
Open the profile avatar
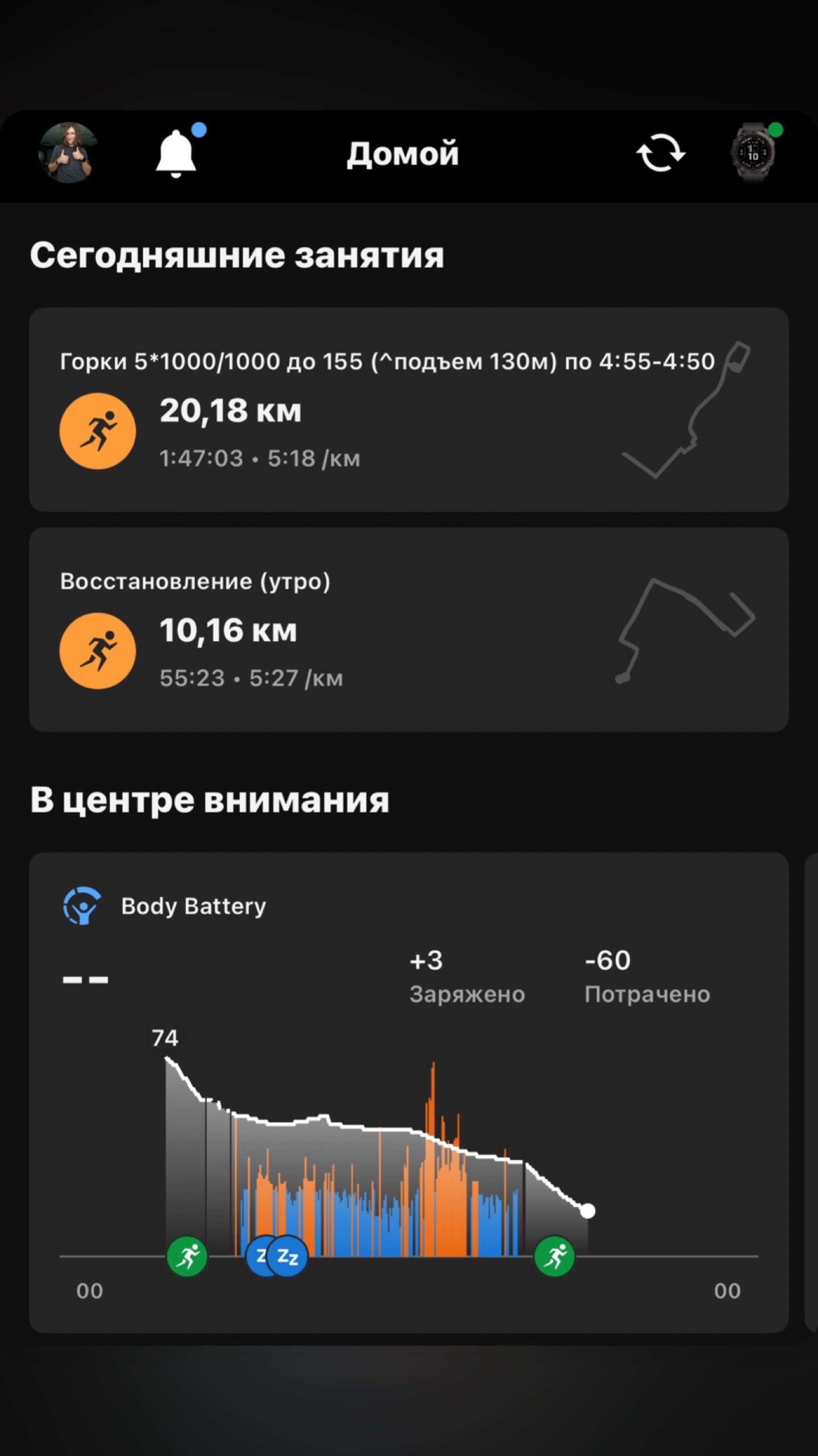(69, 153)
